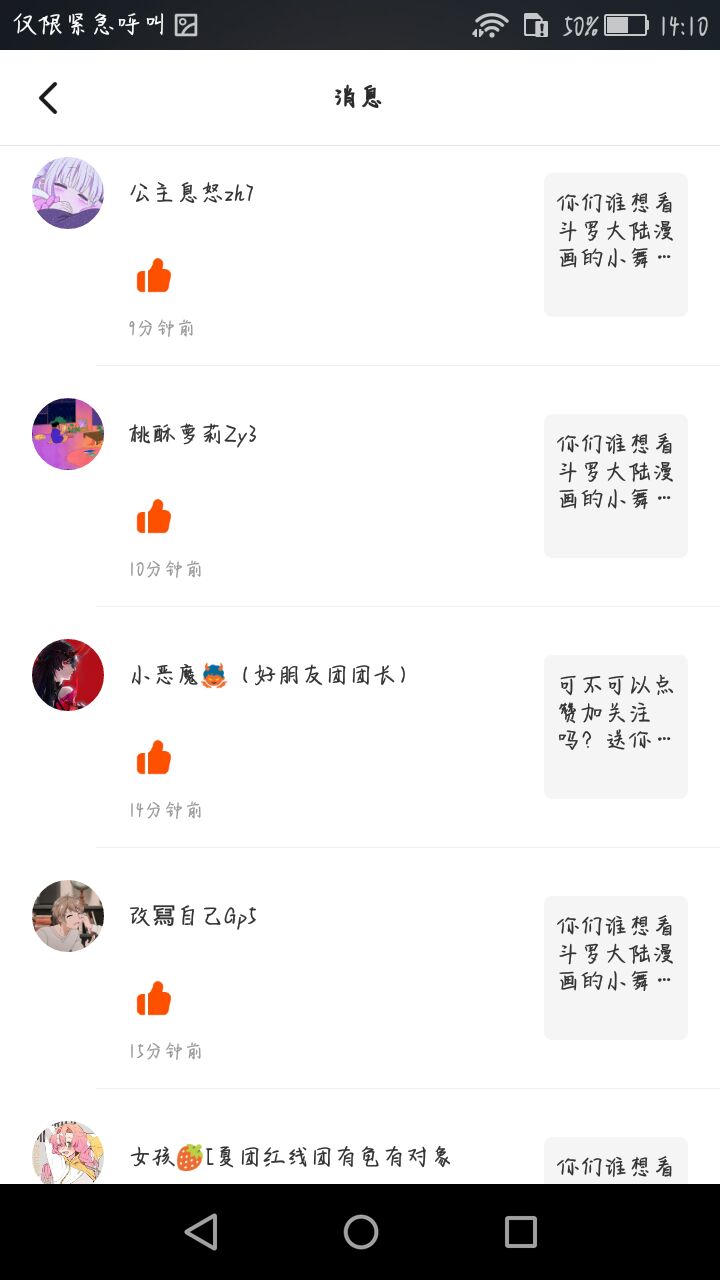Tap 小恶魔's profile avatar
Viewport: 720px width, 1280px height.
[x=68, y=675]
